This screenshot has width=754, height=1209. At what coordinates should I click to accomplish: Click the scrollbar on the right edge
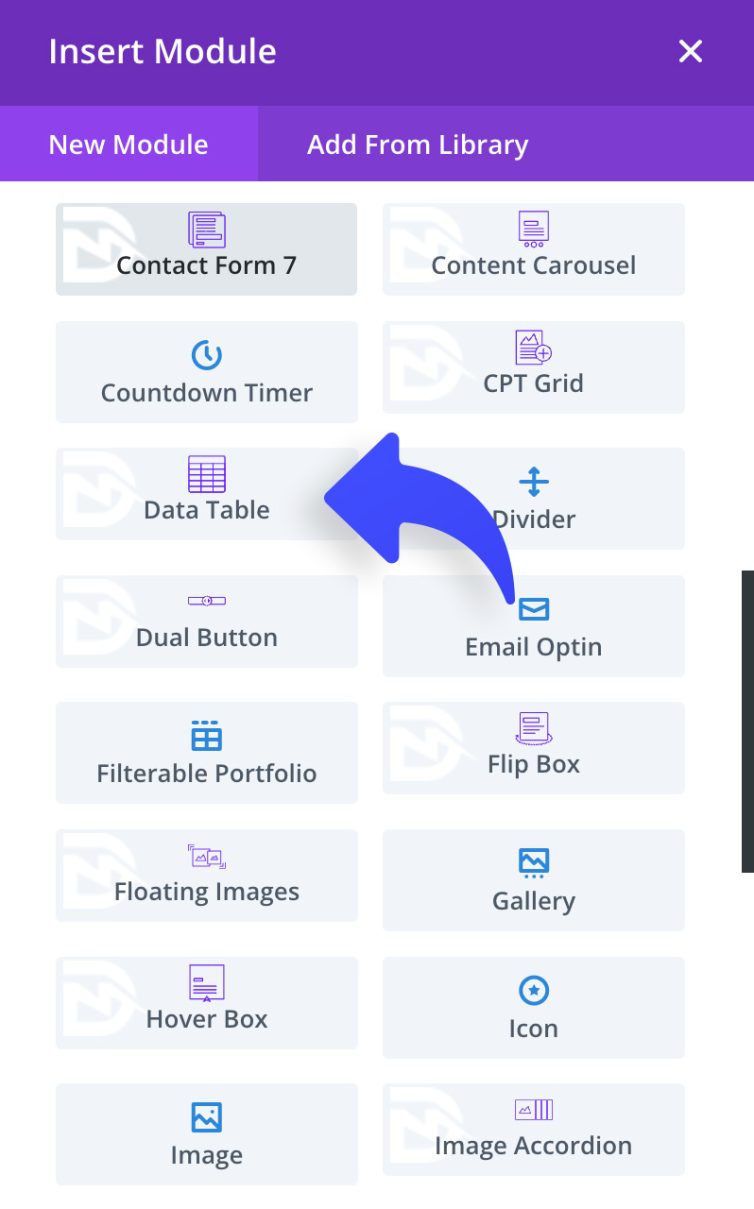[750, 720]
